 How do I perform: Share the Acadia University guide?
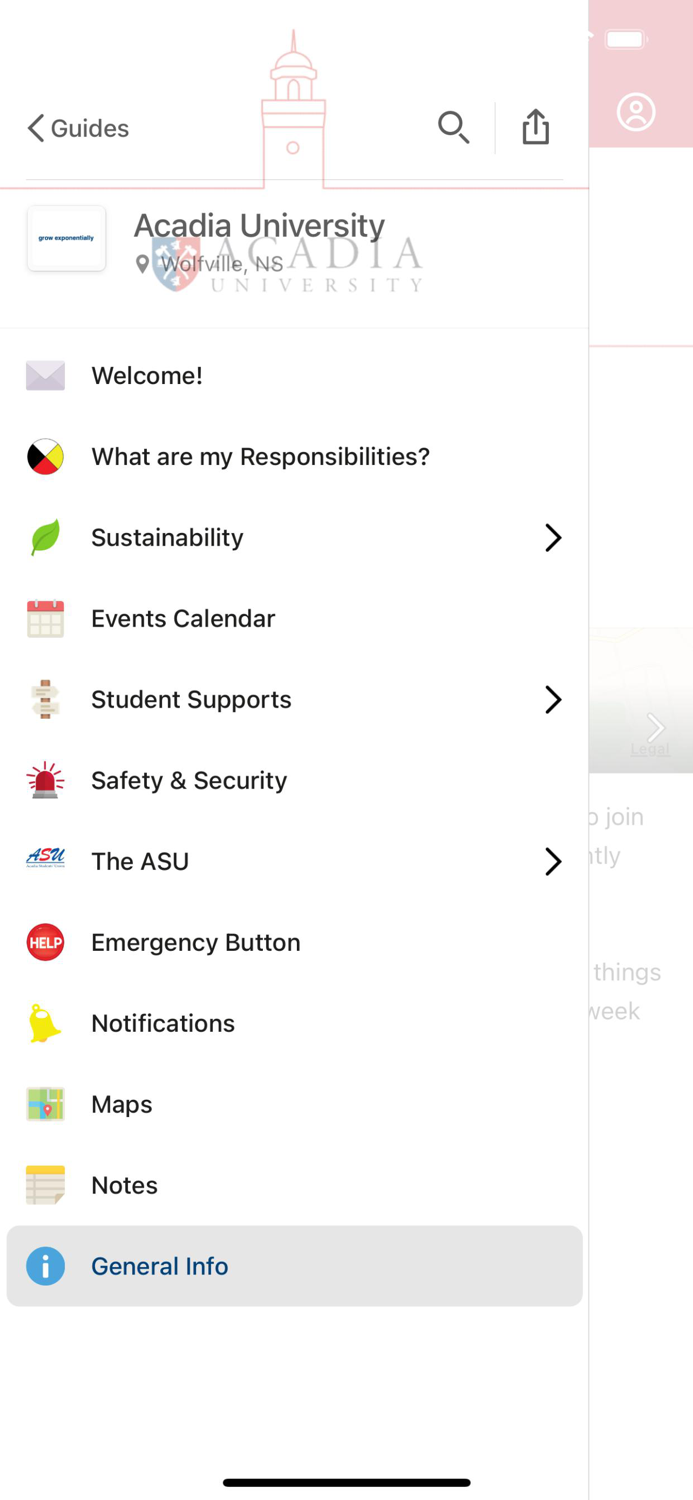536,128
